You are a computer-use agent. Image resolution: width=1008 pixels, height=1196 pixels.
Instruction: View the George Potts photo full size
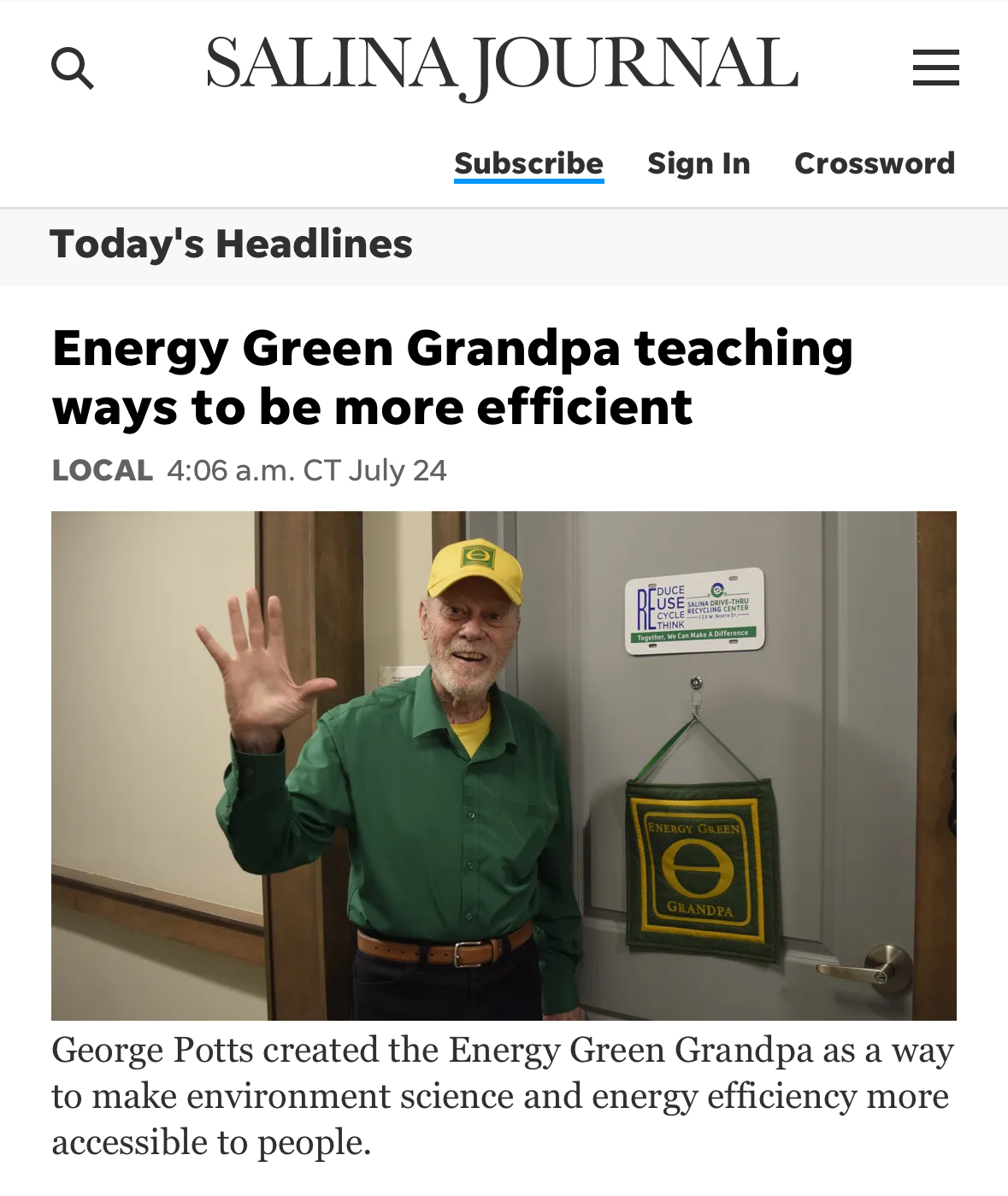[x=504, y=765]
